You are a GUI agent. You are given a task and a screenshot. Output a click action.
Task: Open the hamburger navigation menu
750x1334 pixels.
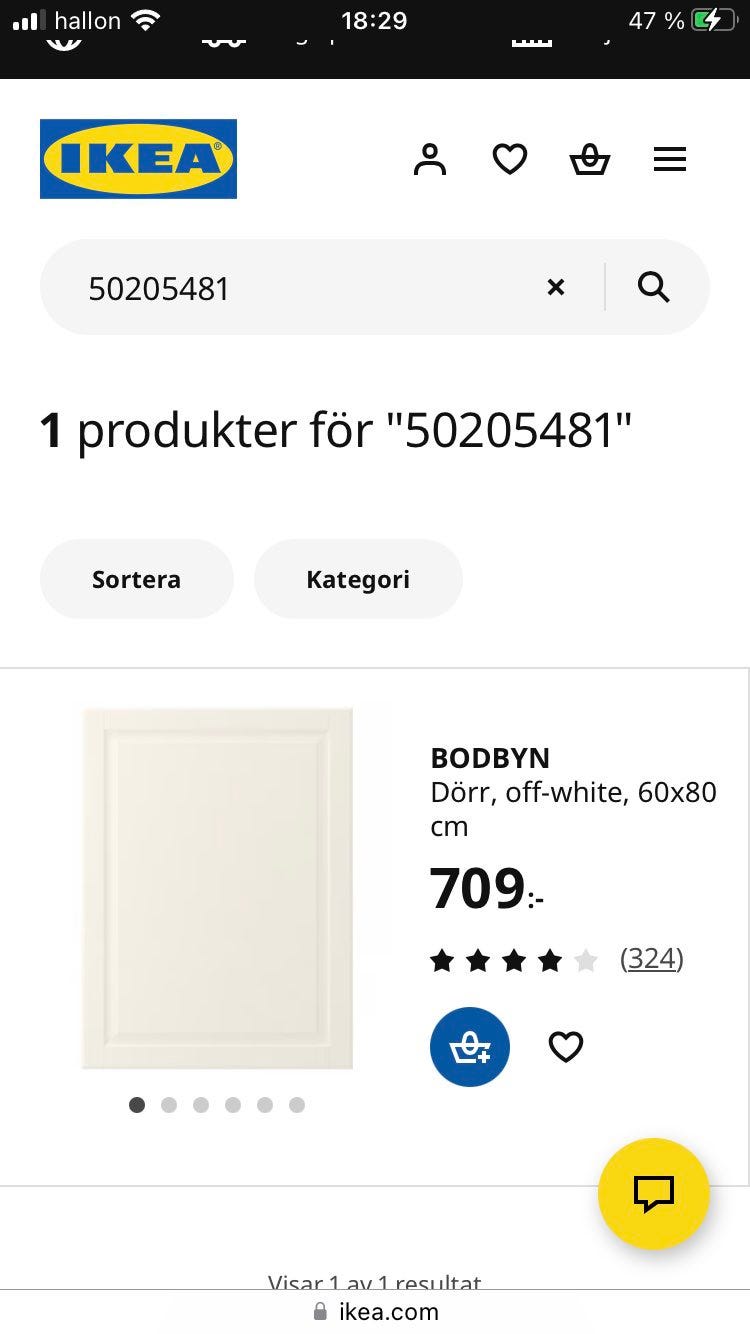pyautogui.click(x=669, y=158)
